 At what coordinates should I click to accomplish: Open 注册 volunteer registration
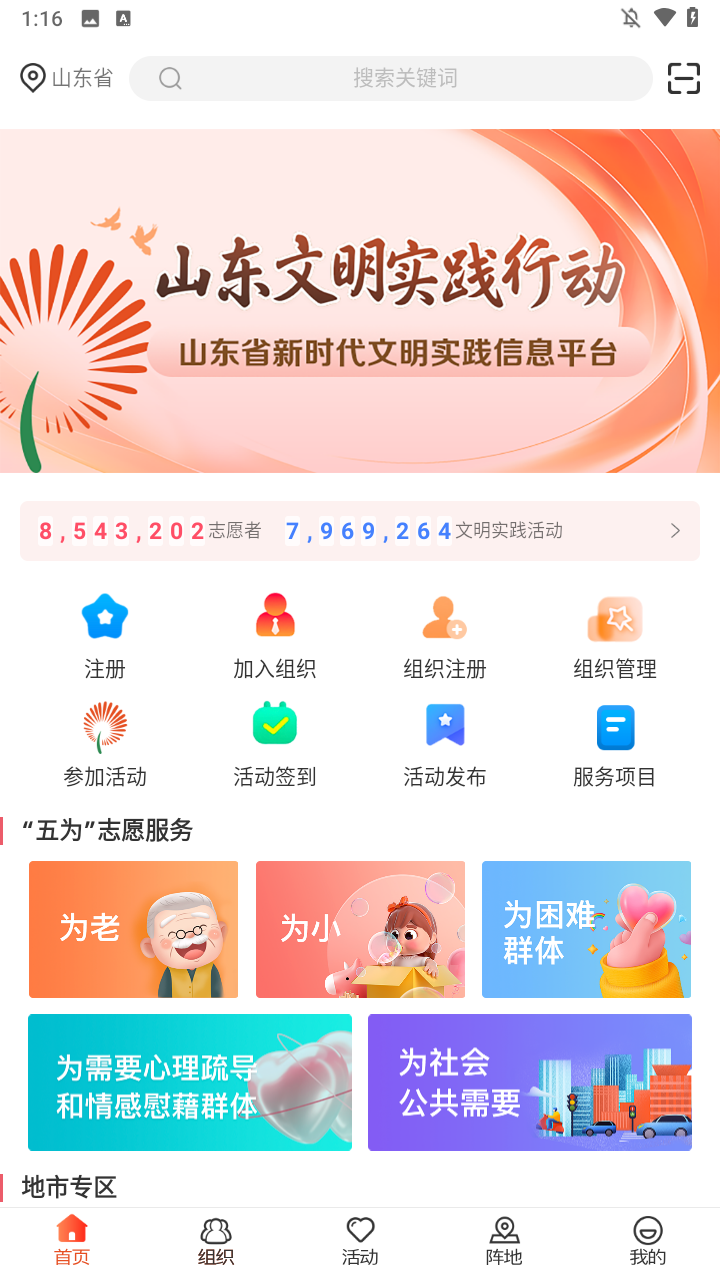tap(105, 636)
